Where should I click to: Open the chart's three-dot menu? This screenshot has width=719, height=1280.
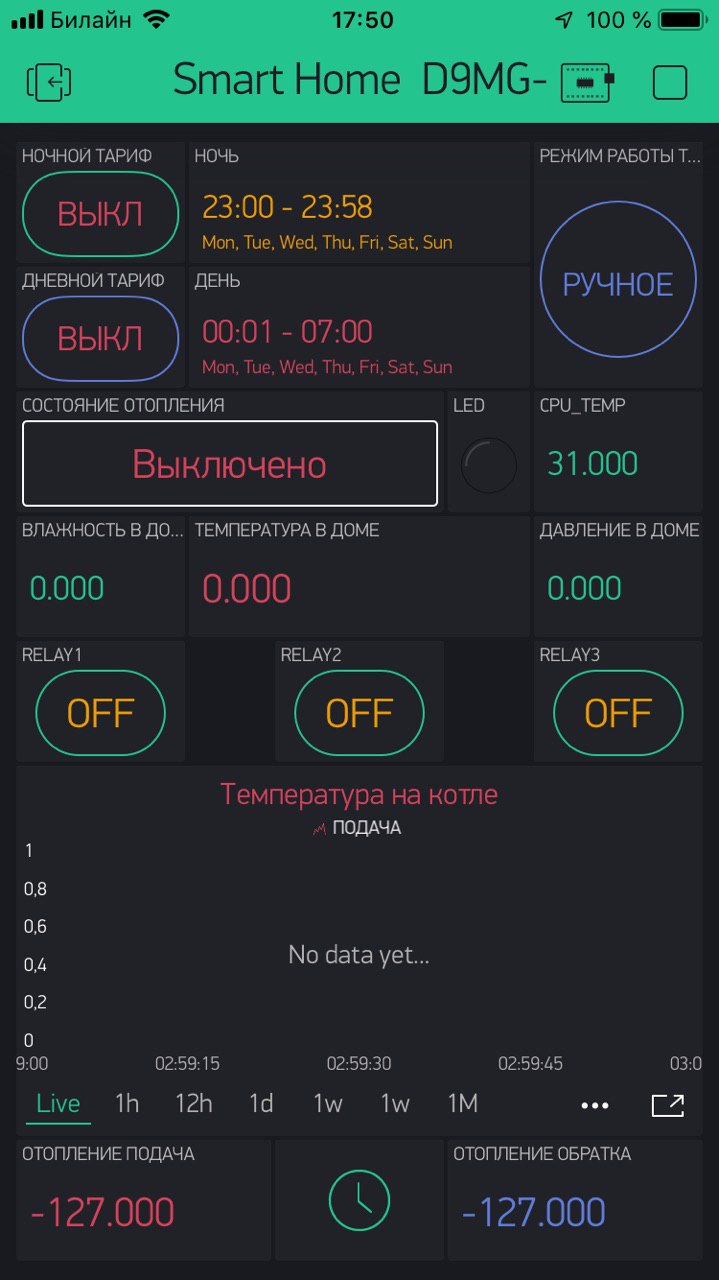click(x=594, y=1105)
